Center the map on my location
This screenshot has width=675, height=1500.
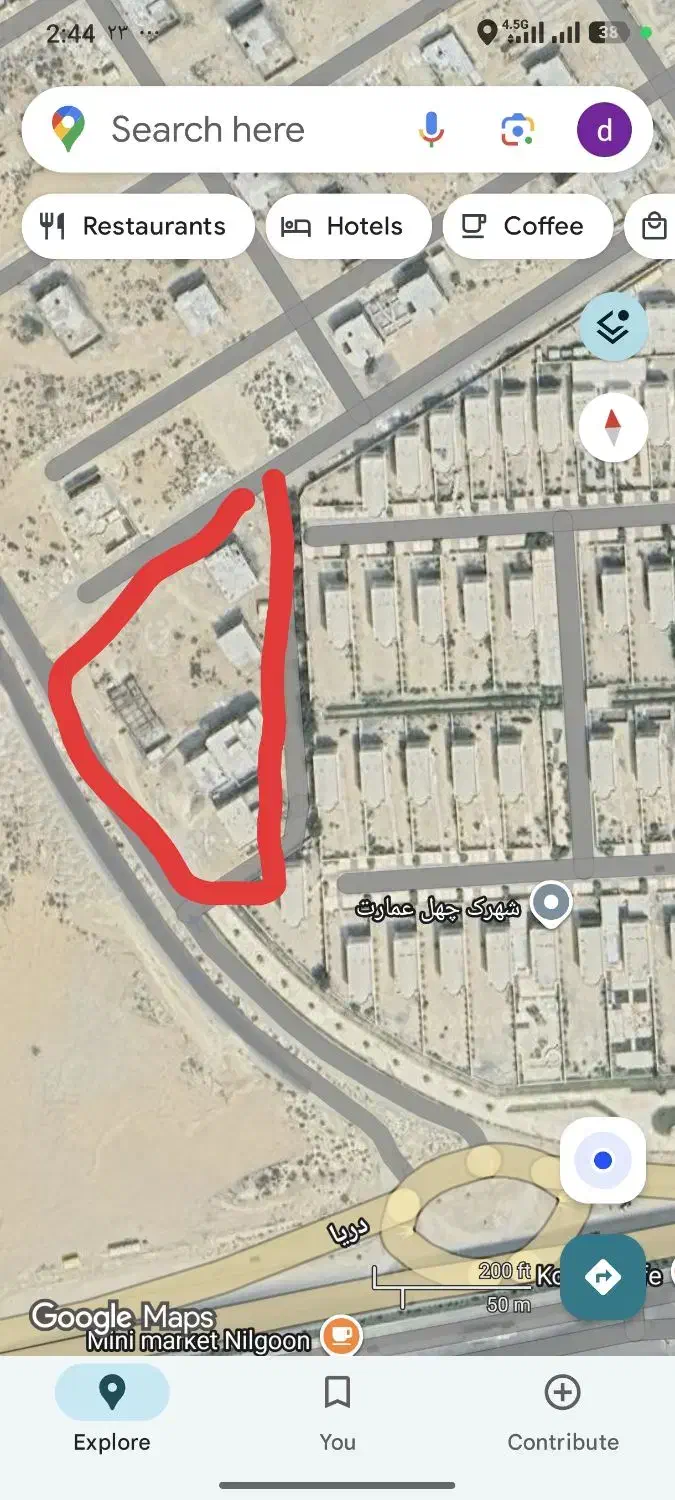(602, 1160)
